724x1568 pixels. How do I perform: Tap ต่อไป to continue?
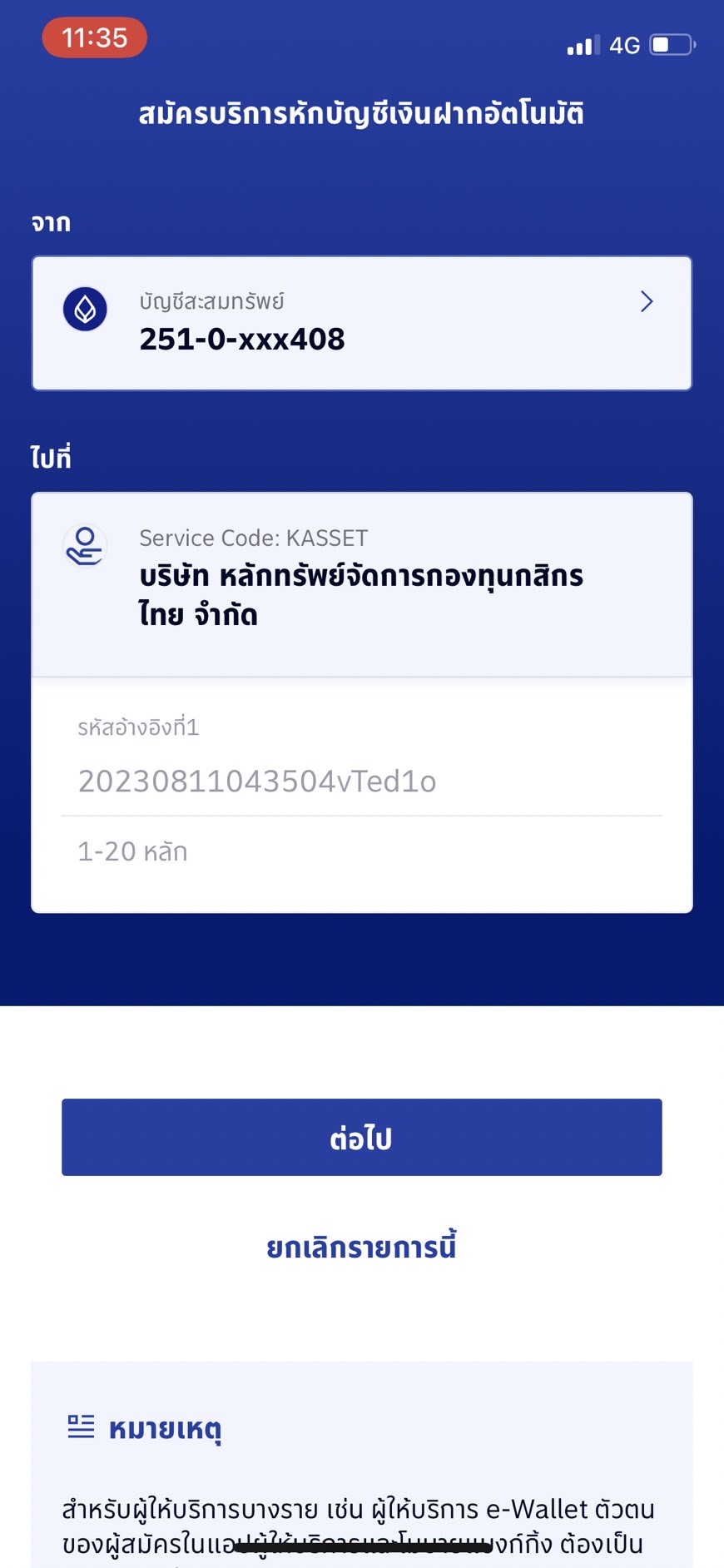[x=361, y=1137]
